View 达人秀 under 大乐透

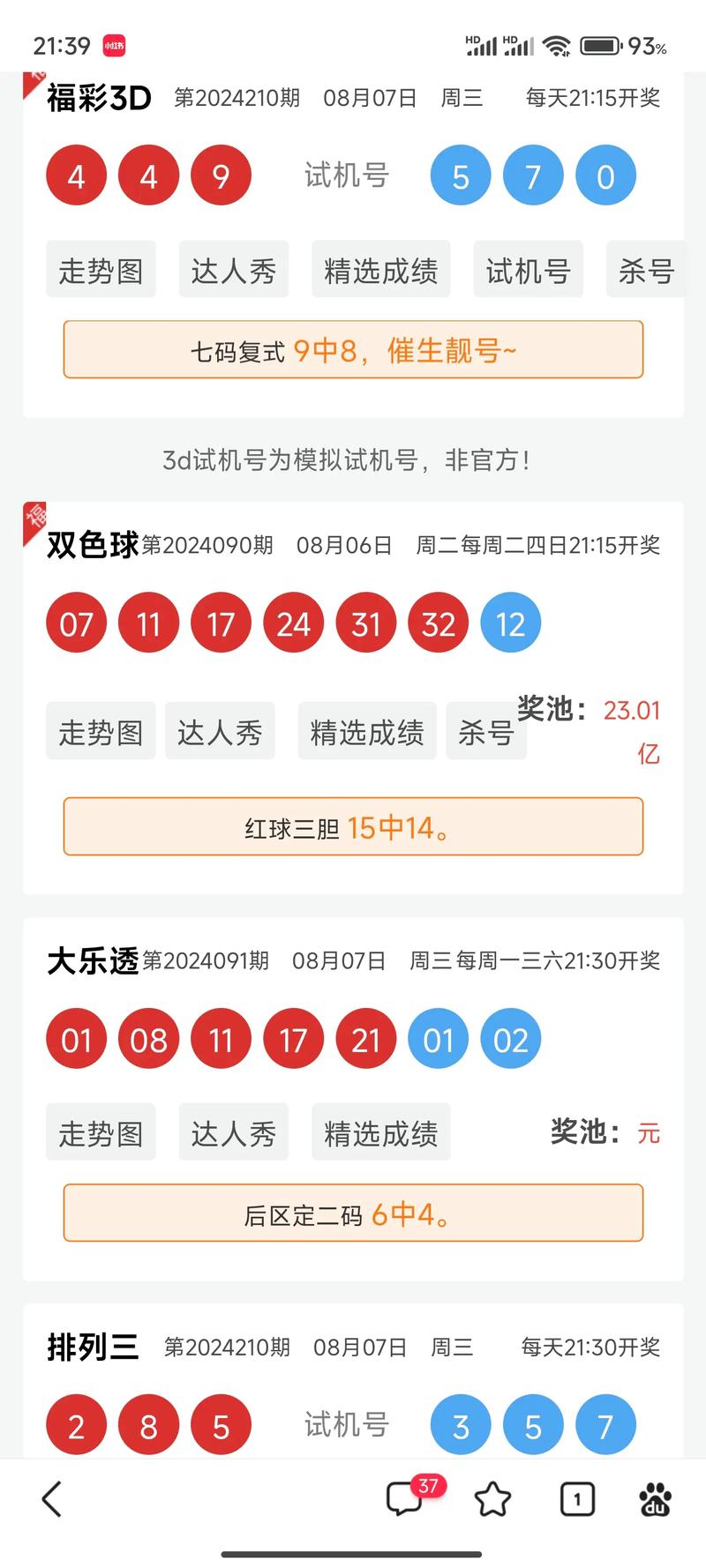tap(233, 1132)
